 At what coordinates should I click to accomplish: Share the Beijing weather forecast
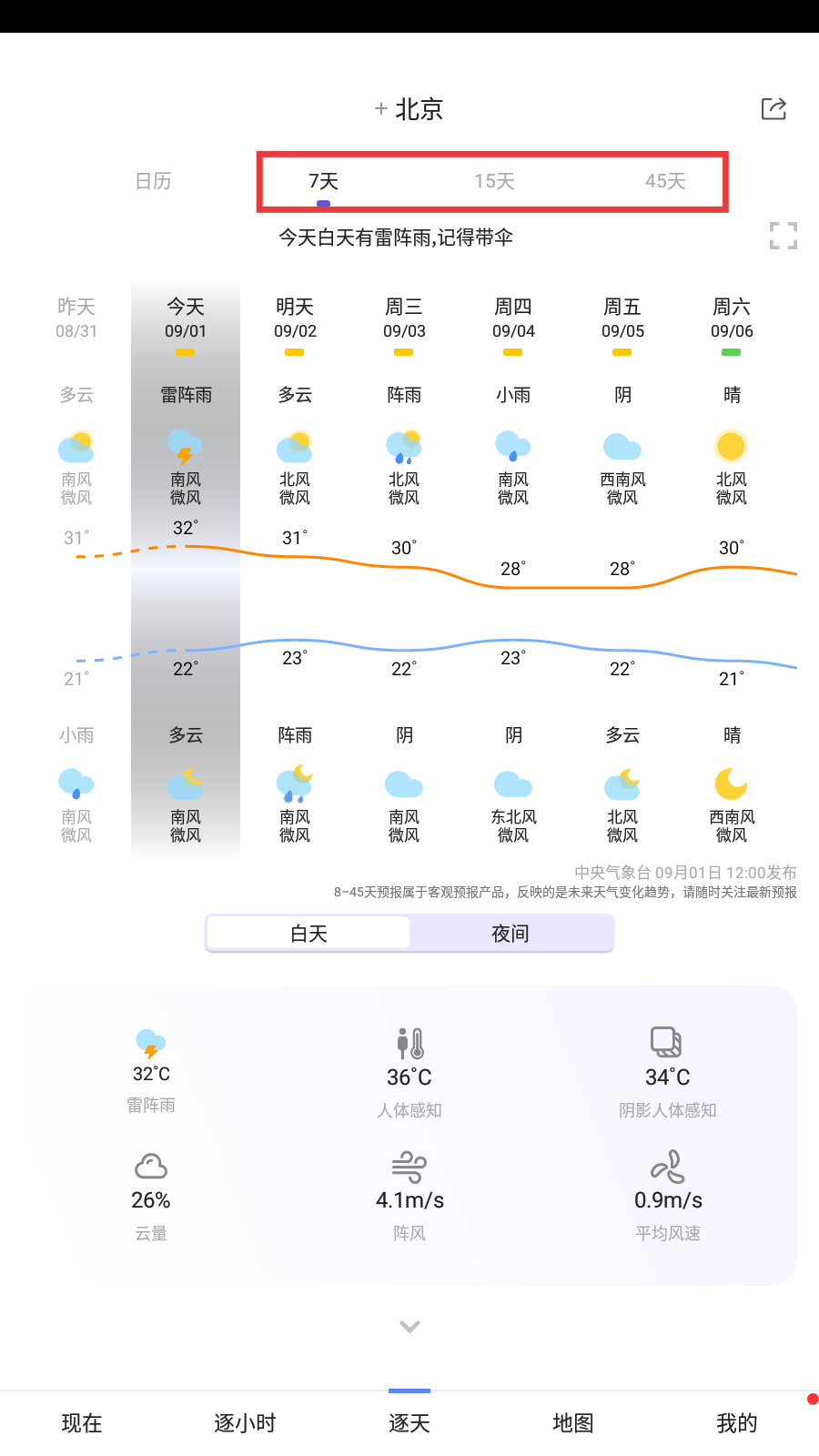(x=773, y=109)
